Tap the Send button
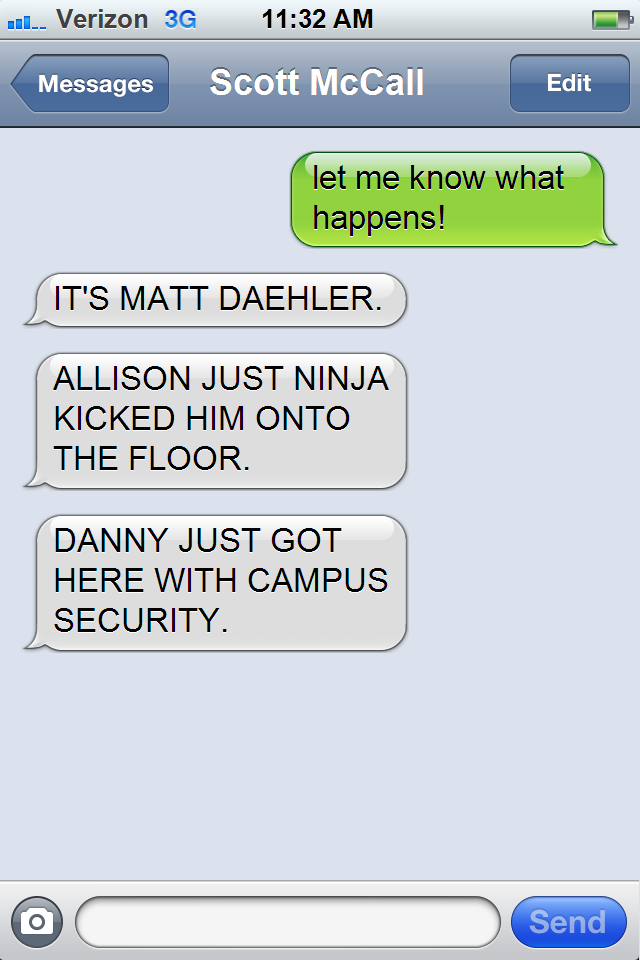This screenshot has width=640, height=960. (x=568, y=921)
